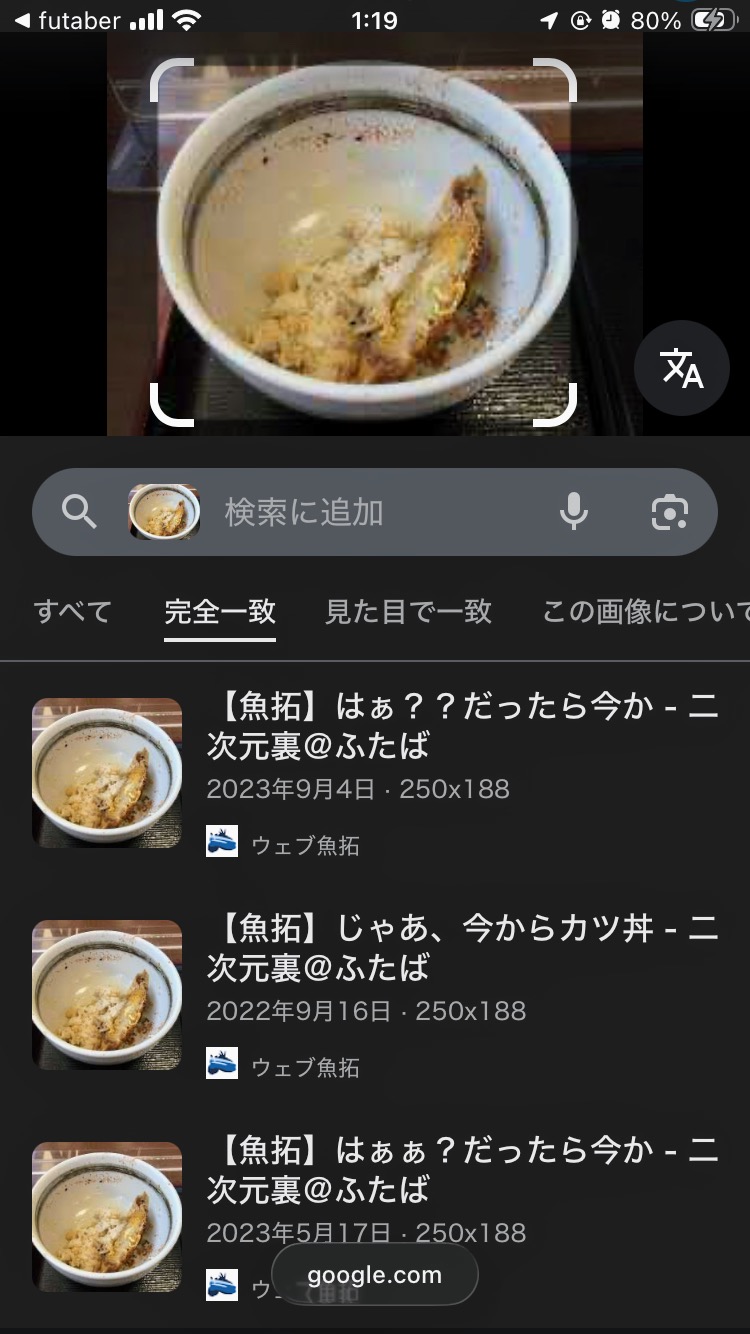
Task: Tap the thumbnail in the search bar
Action: pyautogui.click(x=164, y=512)
